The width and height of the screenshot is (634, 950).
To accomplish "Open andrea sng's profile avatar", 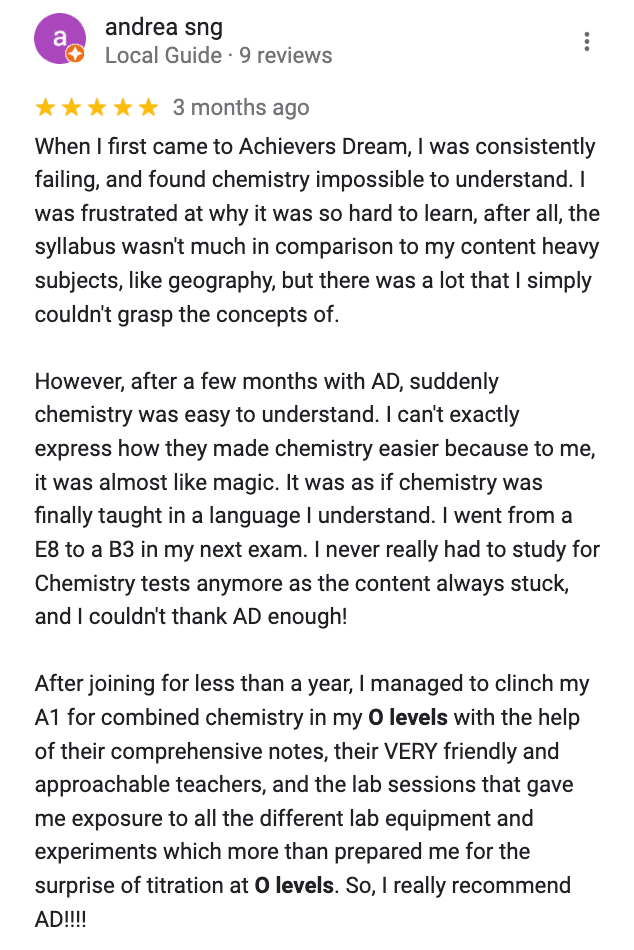I will 59,40.
